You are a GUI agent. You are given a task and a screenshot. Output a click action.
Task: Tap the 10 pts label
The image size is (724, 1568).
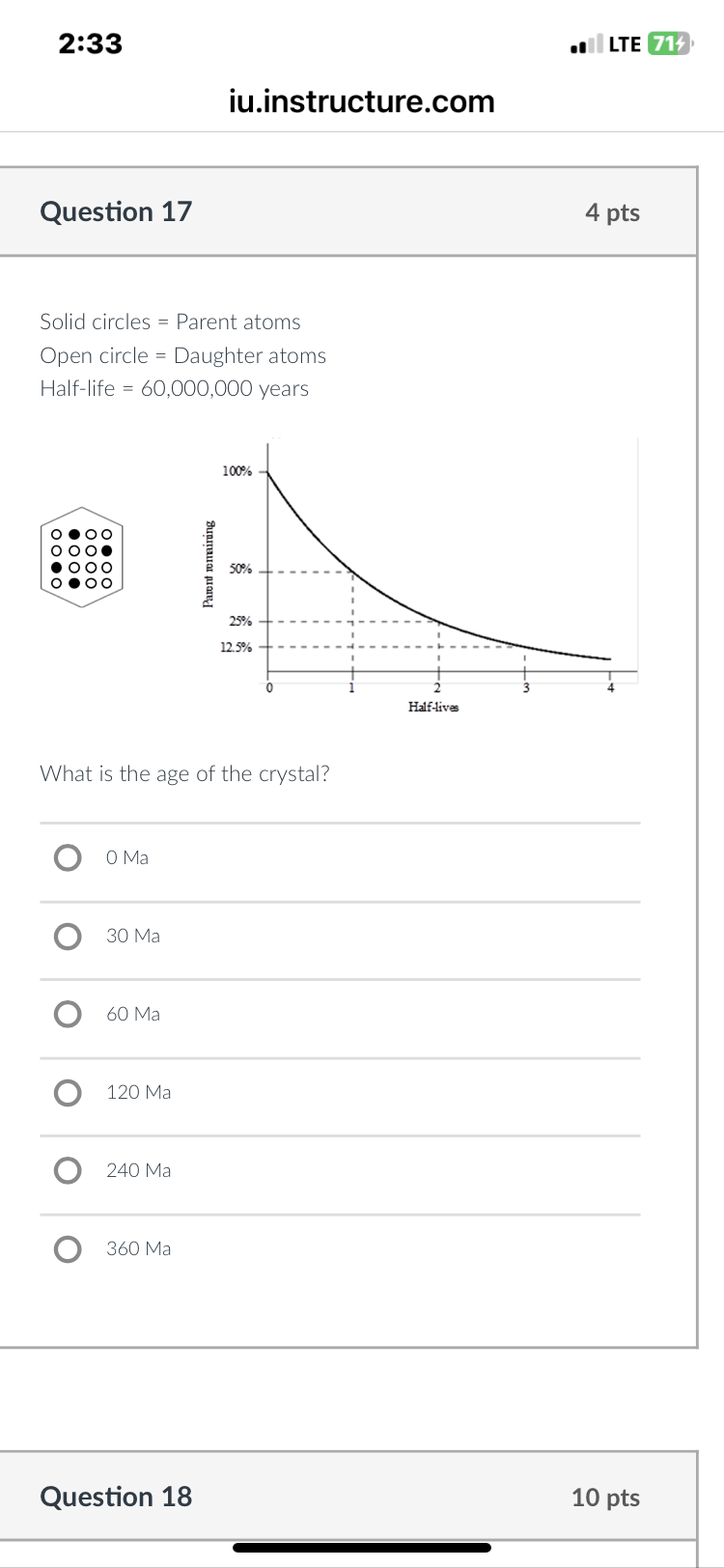pos(605,1498)
